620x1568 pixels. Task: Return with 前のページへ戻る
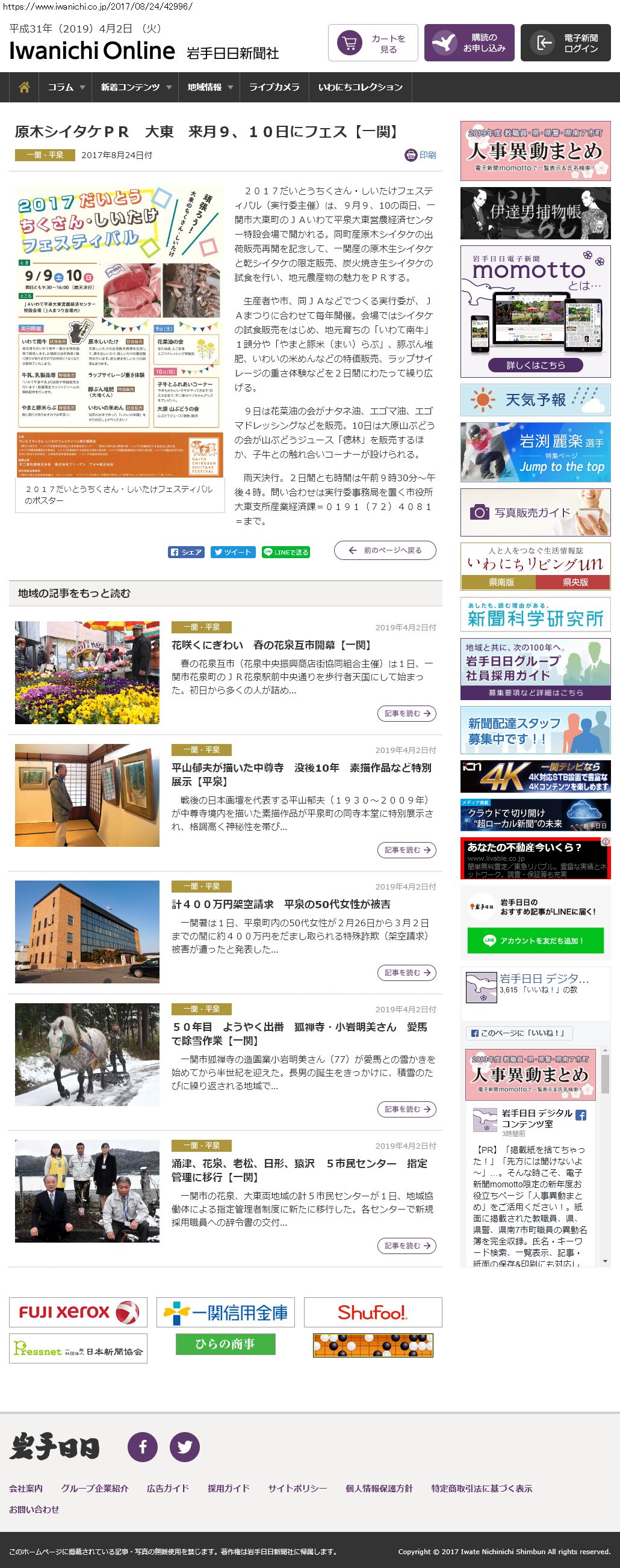pos(385,550)
